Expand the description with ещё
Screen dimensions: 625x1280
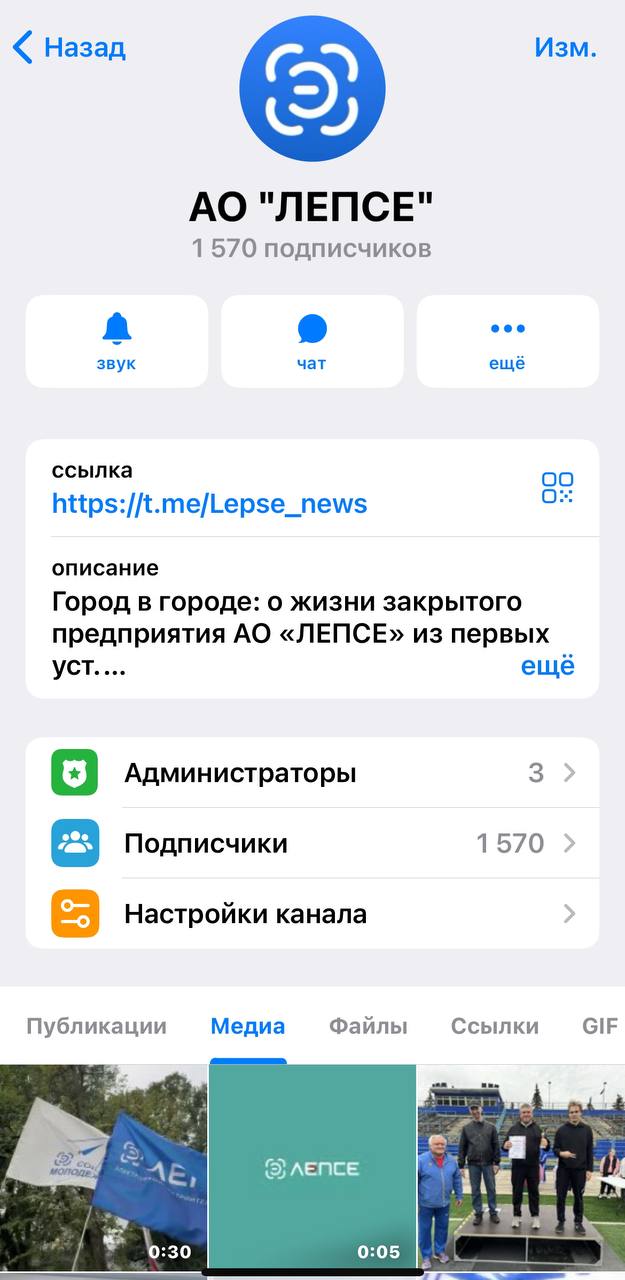[x=548, y=665]
